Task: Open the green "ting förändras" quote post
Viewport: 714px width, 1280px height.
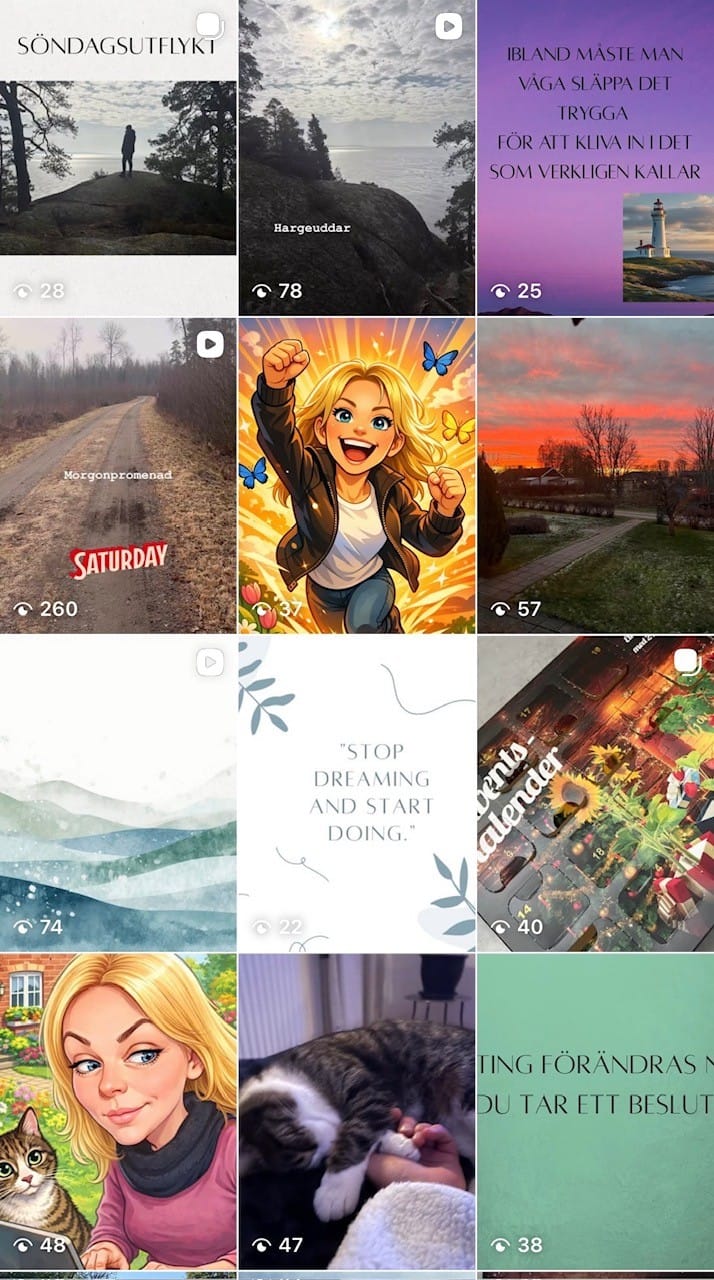Action: [595, 1110]
